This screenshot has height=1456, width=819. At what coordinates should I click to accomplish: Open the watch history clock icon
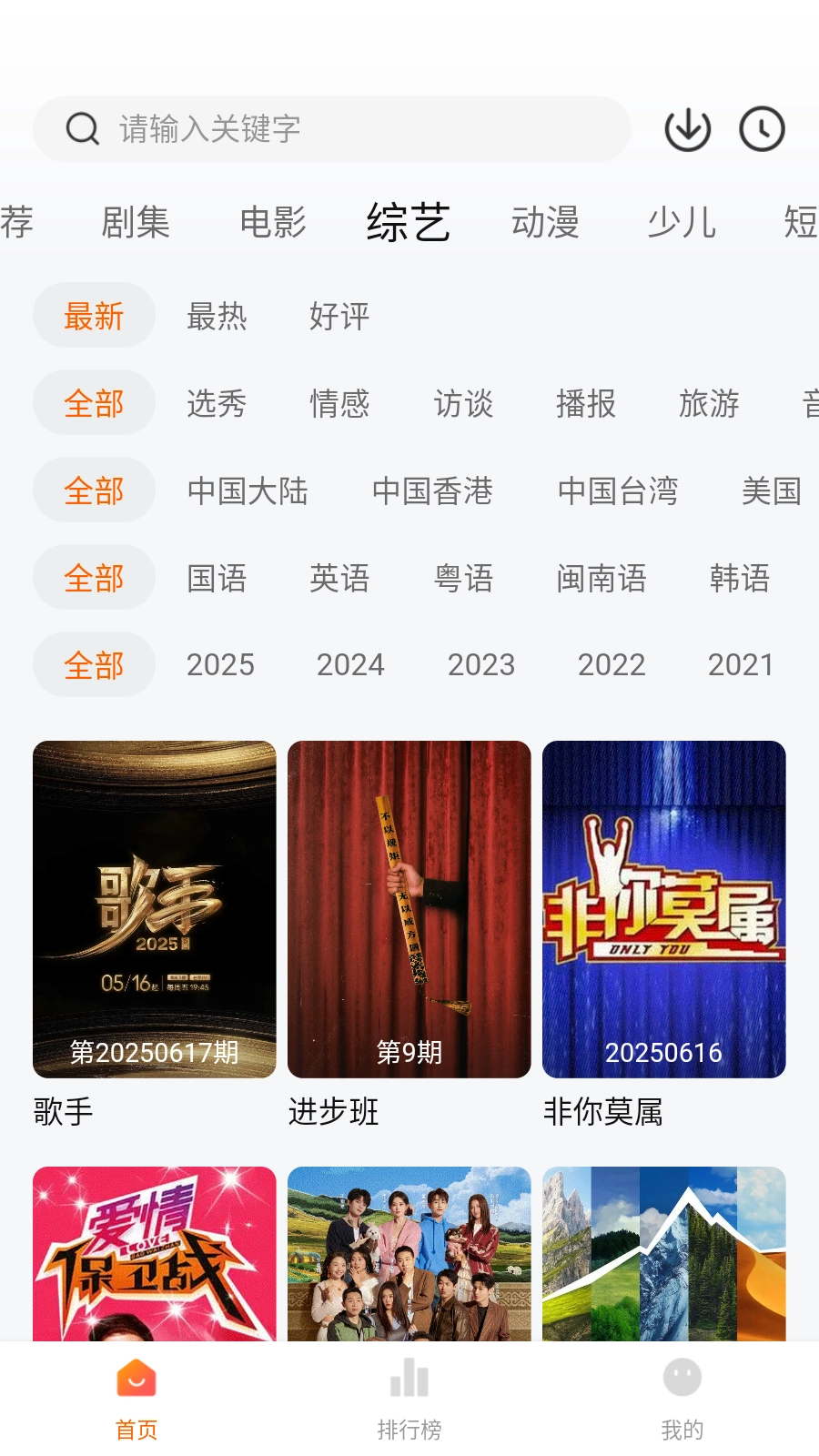pyautogui.click(x=762, y=129)
